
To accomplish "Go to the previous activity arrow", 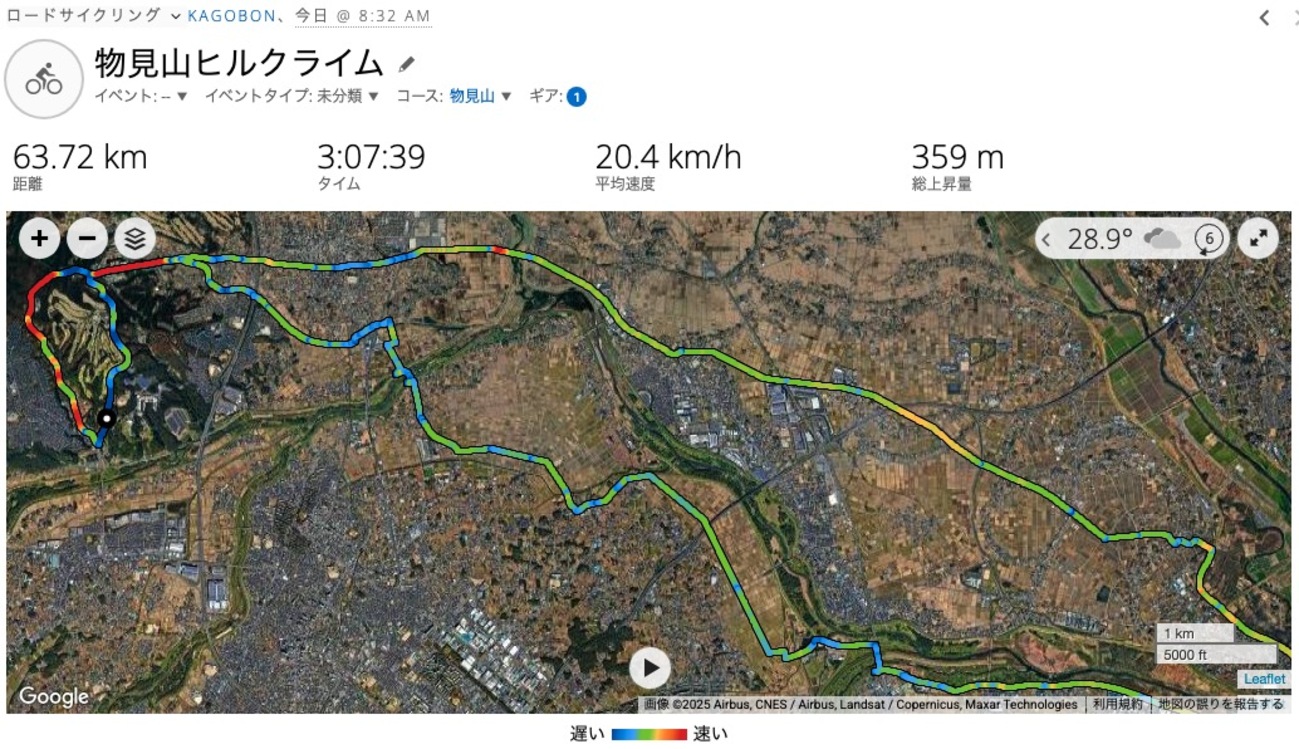I will click(1265, 17).
